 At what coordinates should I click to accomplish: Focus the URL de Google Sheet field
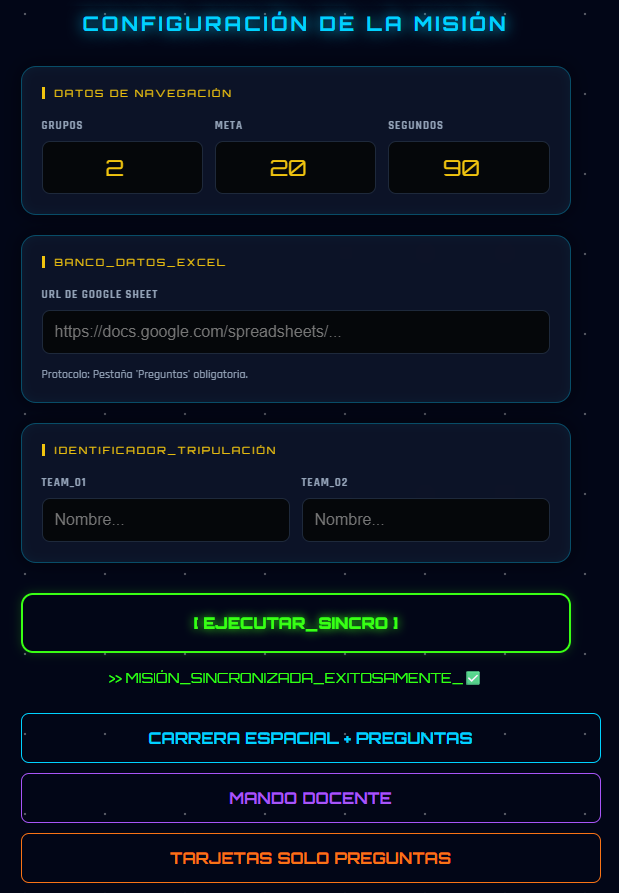click(x=296, y=332)
